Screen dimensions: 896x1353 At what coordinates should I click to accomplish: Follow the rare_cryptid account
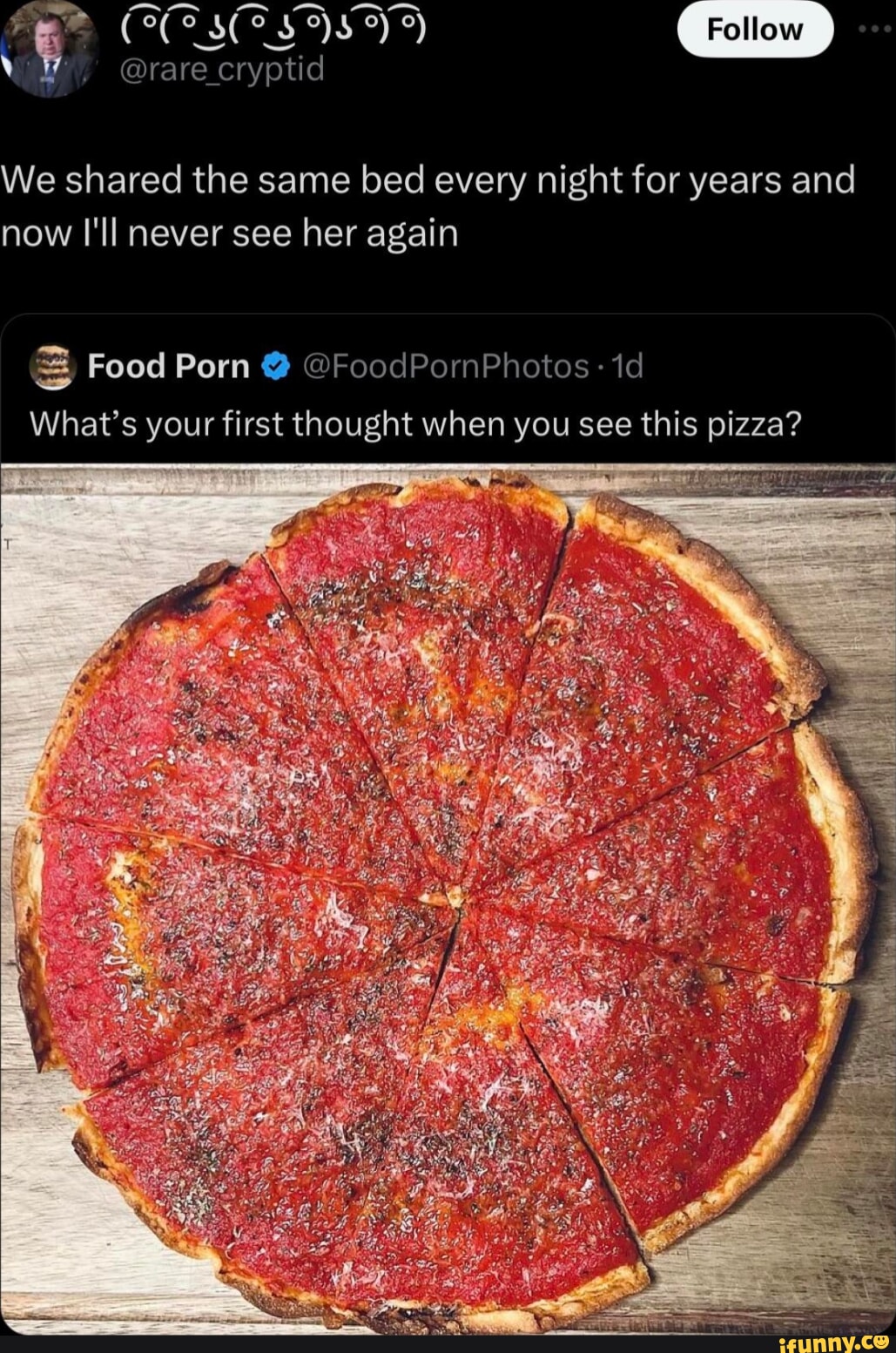pos(754,30)
